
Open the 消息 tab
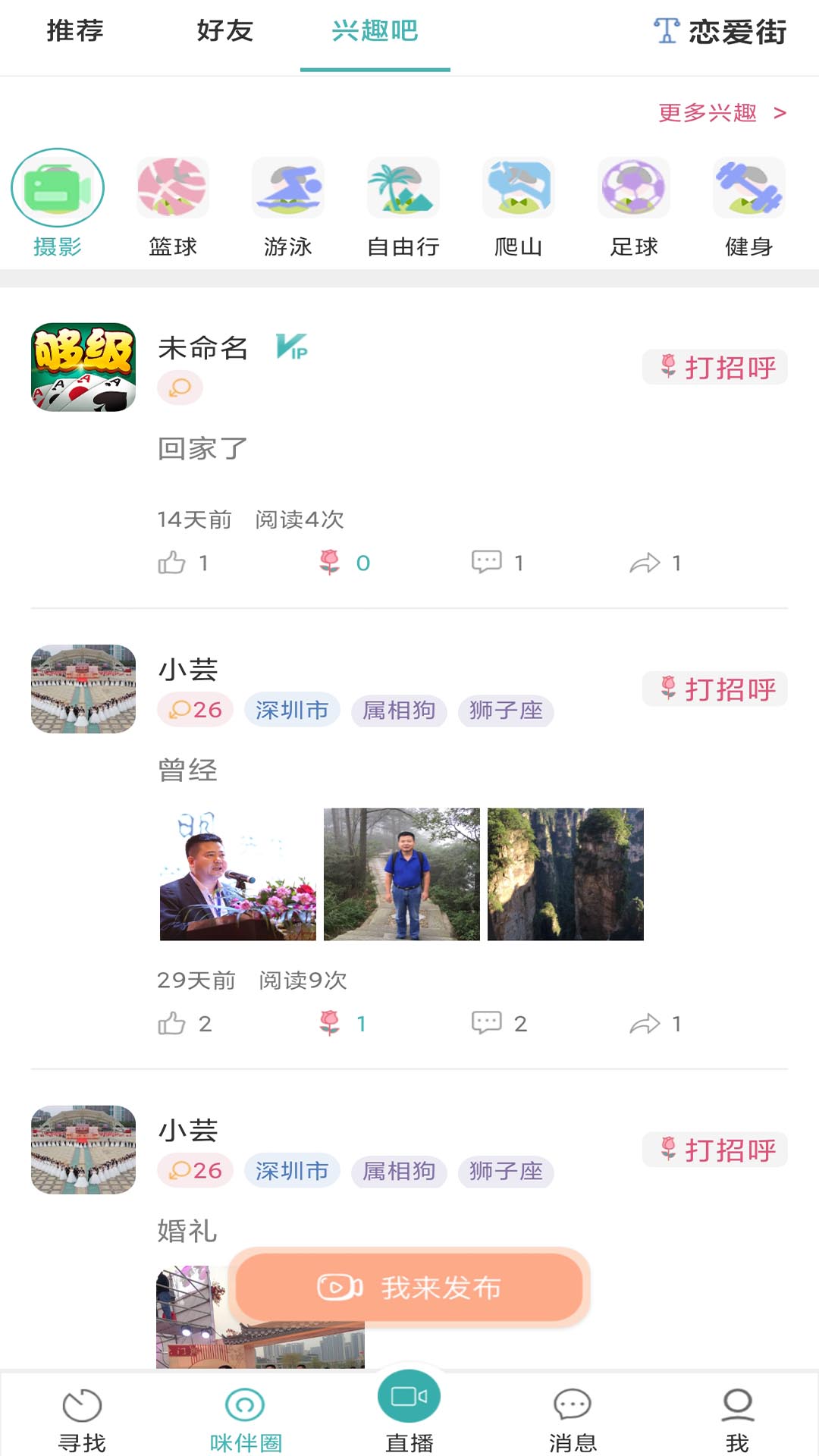[573, 1418]
